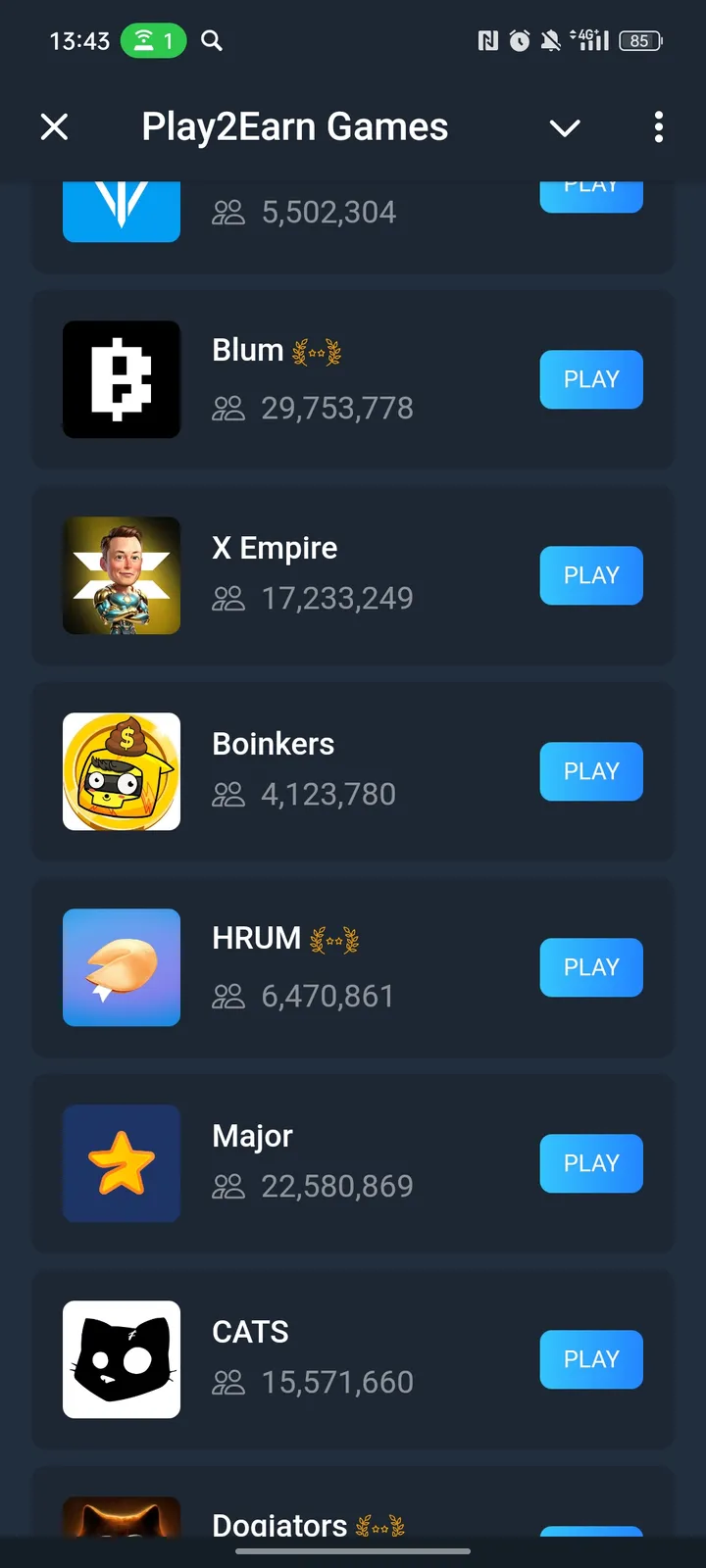Open the Blum game icon

121,379
